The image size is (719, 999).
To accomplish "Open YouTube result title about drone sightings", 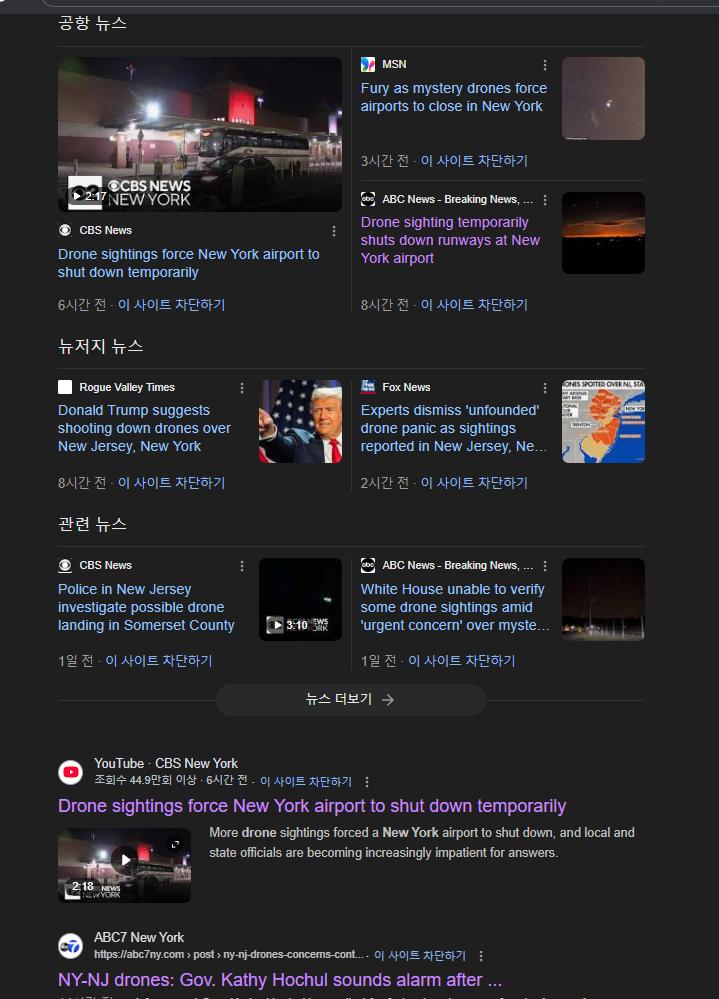I will click(312, 806).
